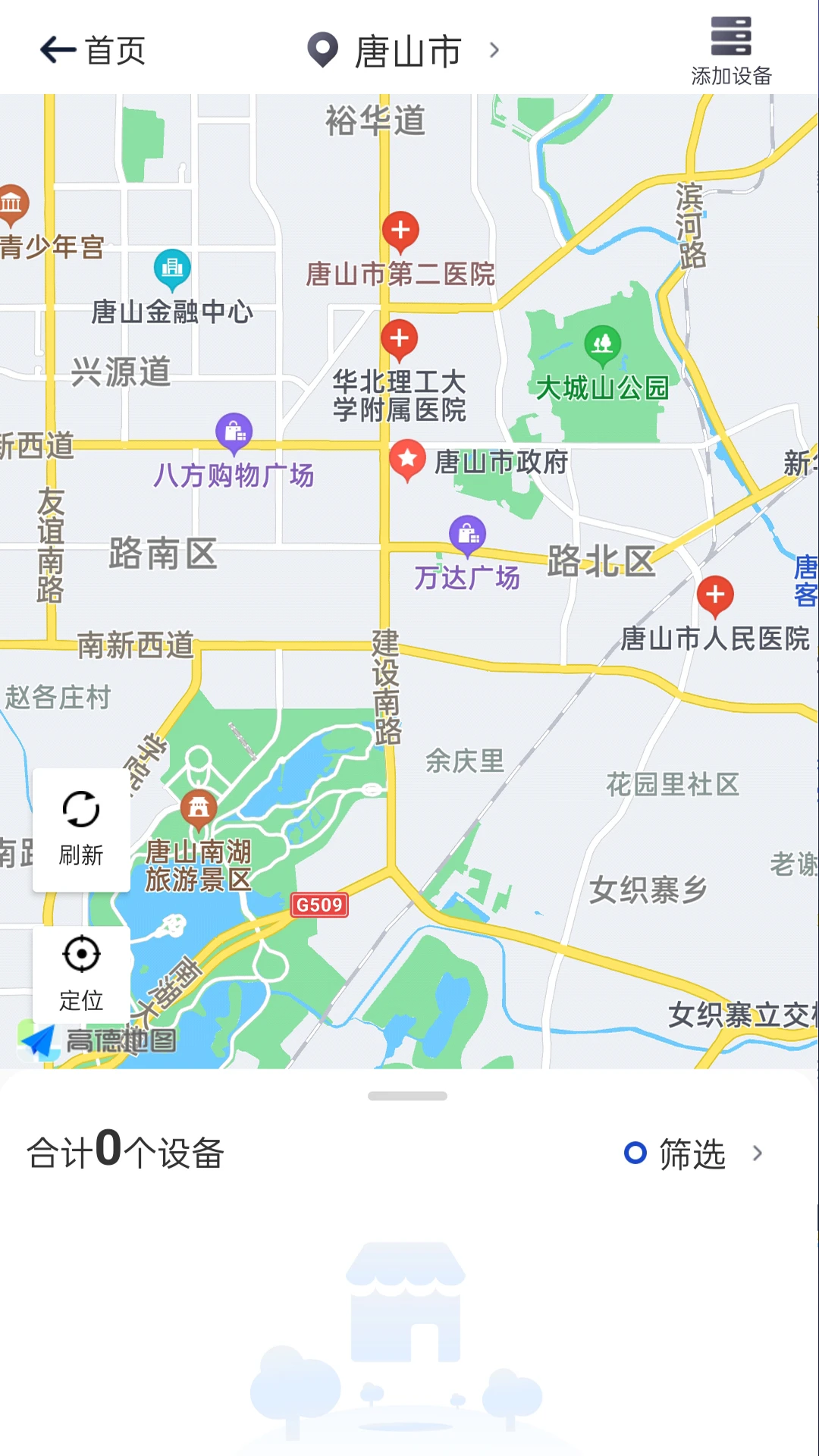Tap the 大城山公园 park marker
The height and width of the screenshot is (1456, 819).
click(x=601, y=345)
